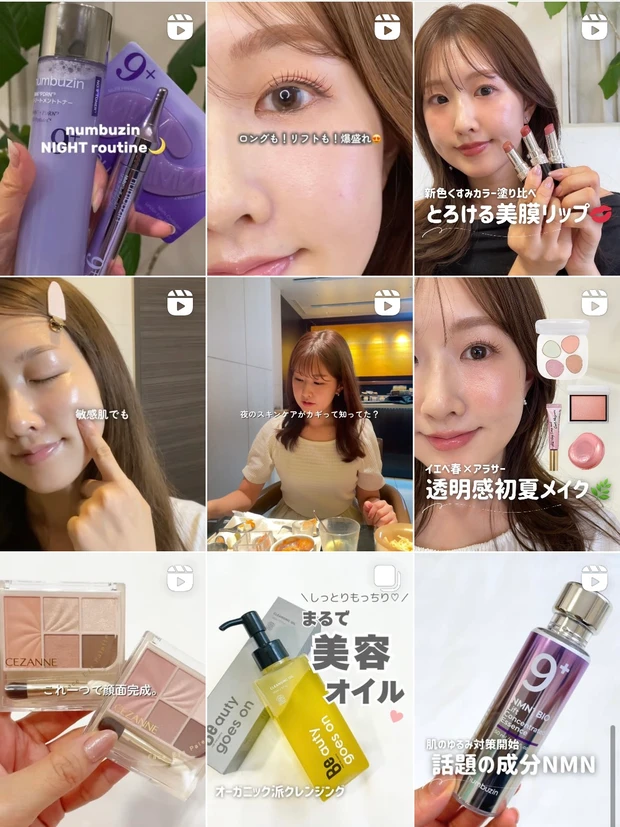Open the CEZANNE eyeshadow palette reel
This screenshot has height=827, width=620.
[x=102, y=690]
